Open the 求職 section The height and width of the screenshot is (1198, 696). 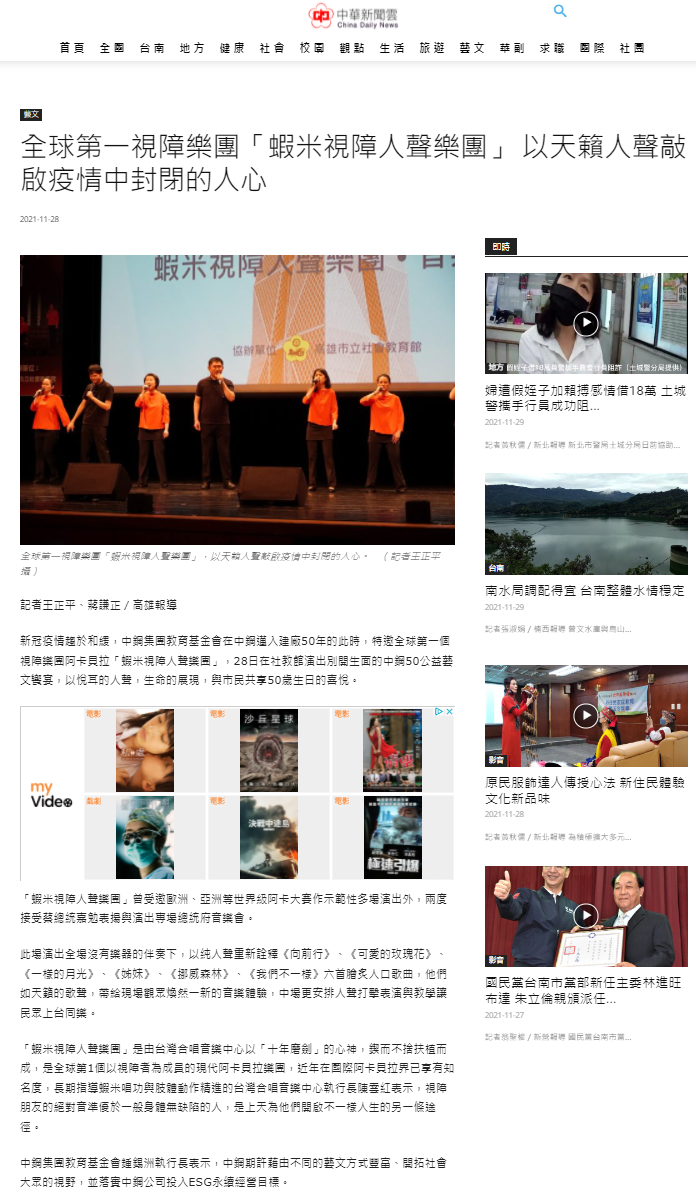552,48
